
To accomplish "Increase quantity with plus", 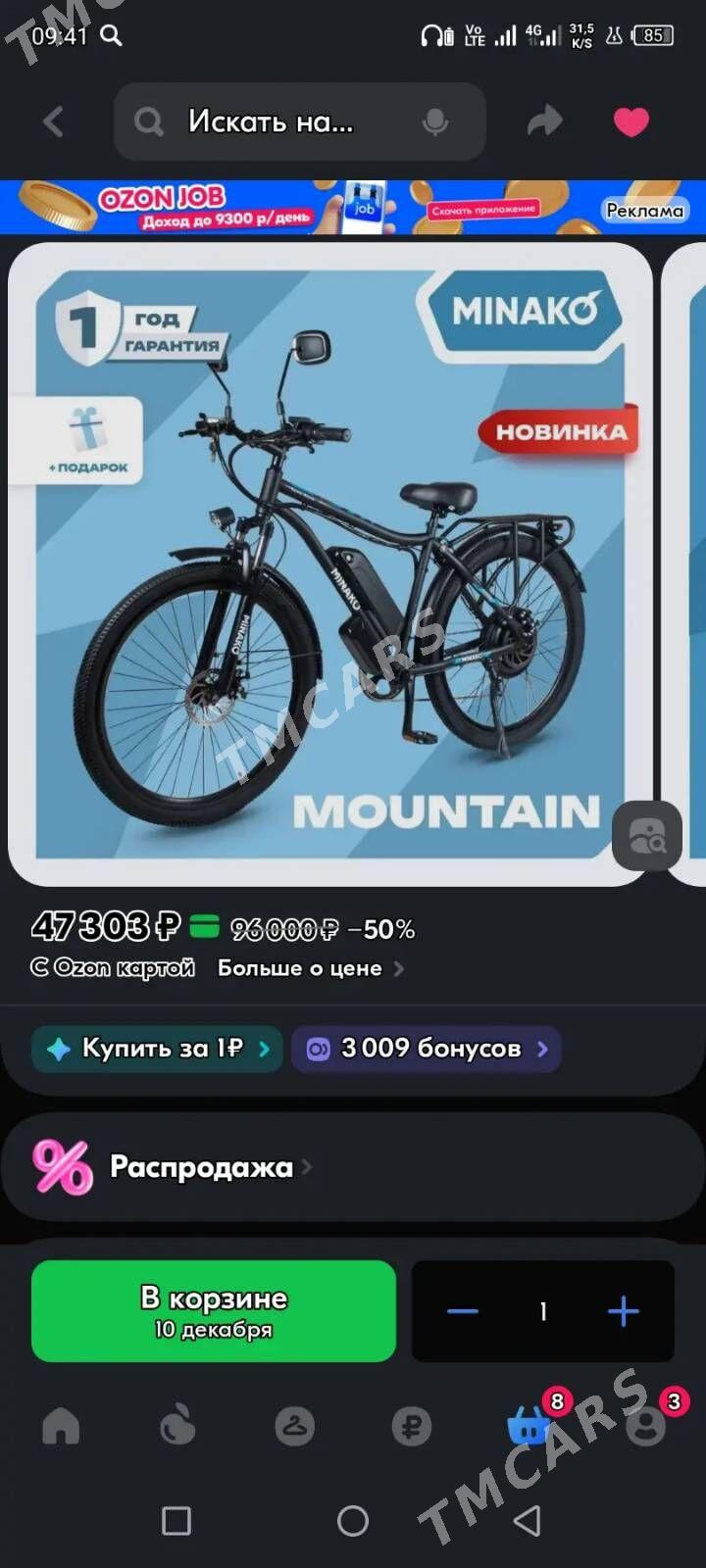I will point(624,1311).
